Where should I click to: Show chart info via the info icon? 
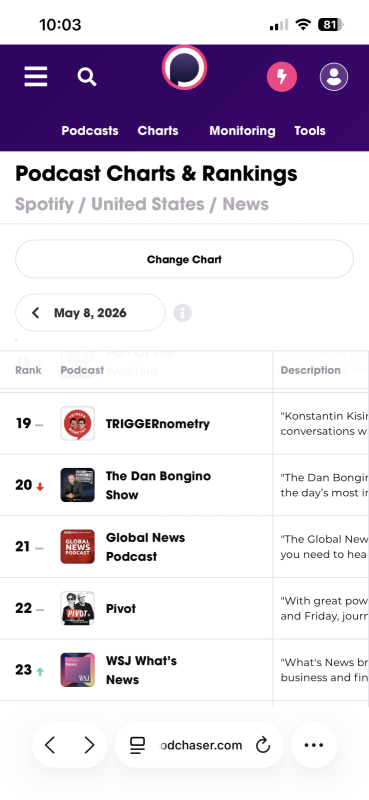183,313
